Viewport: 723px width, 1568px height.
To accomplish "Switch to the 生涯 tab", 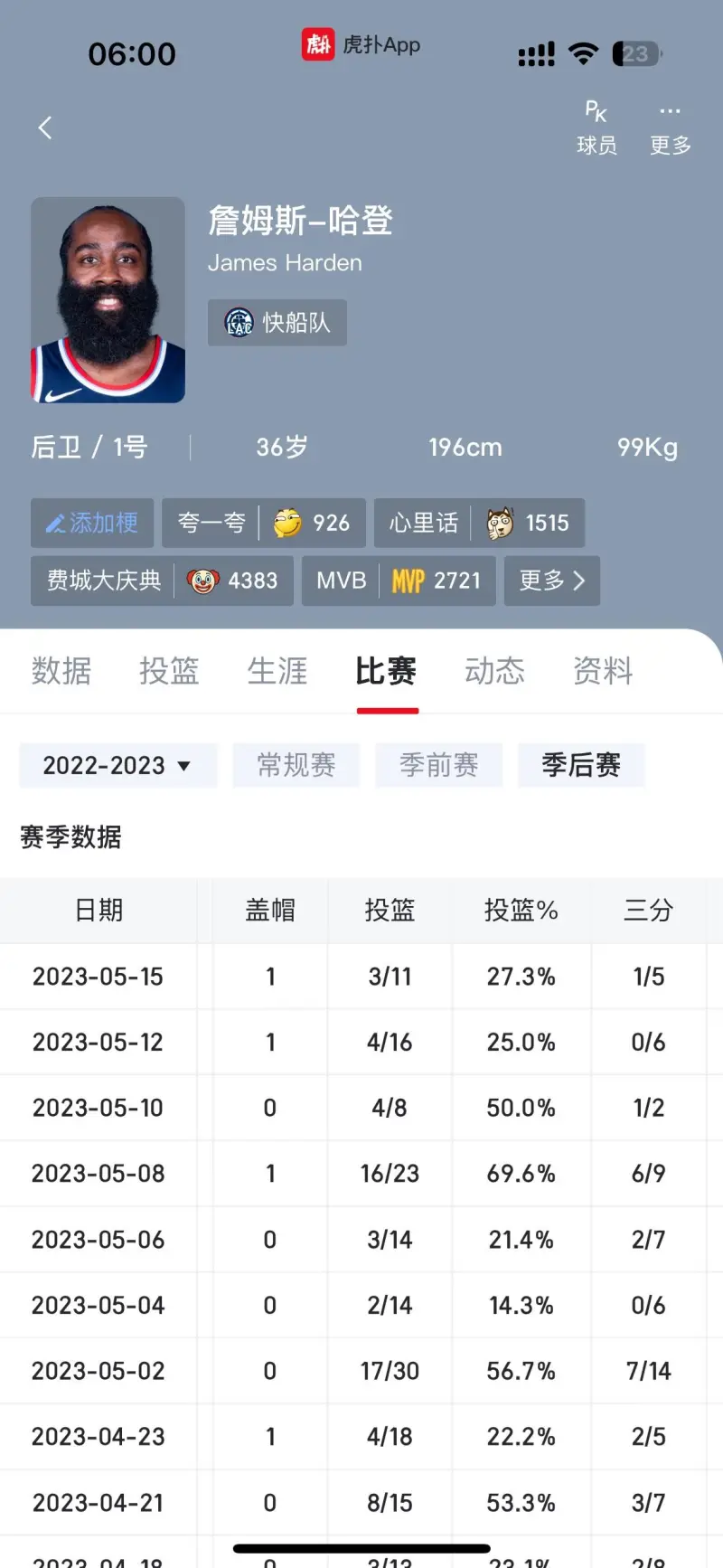I will 277,671.
